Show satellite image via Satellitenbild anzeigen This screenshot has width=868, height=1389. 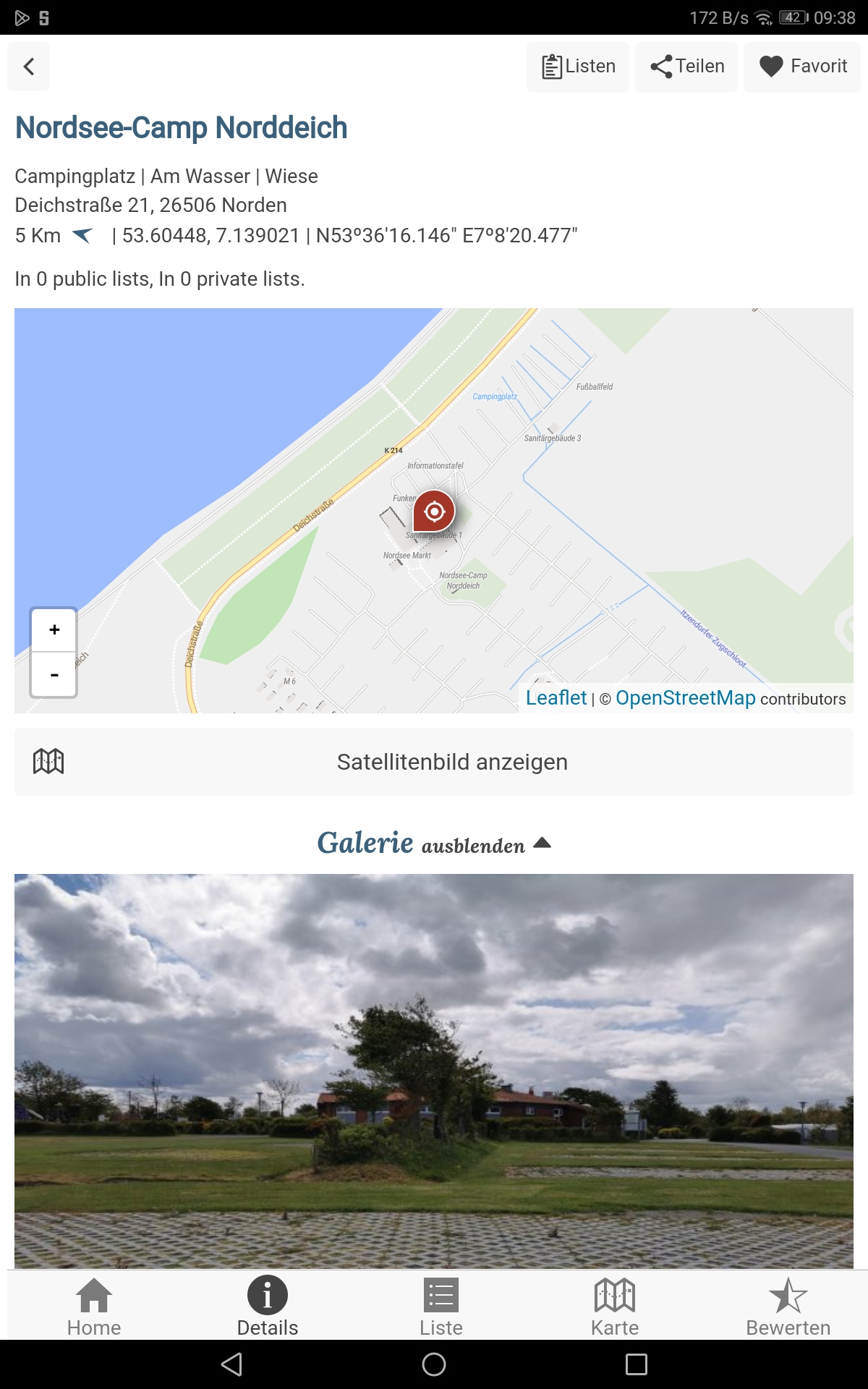point(434,762)
